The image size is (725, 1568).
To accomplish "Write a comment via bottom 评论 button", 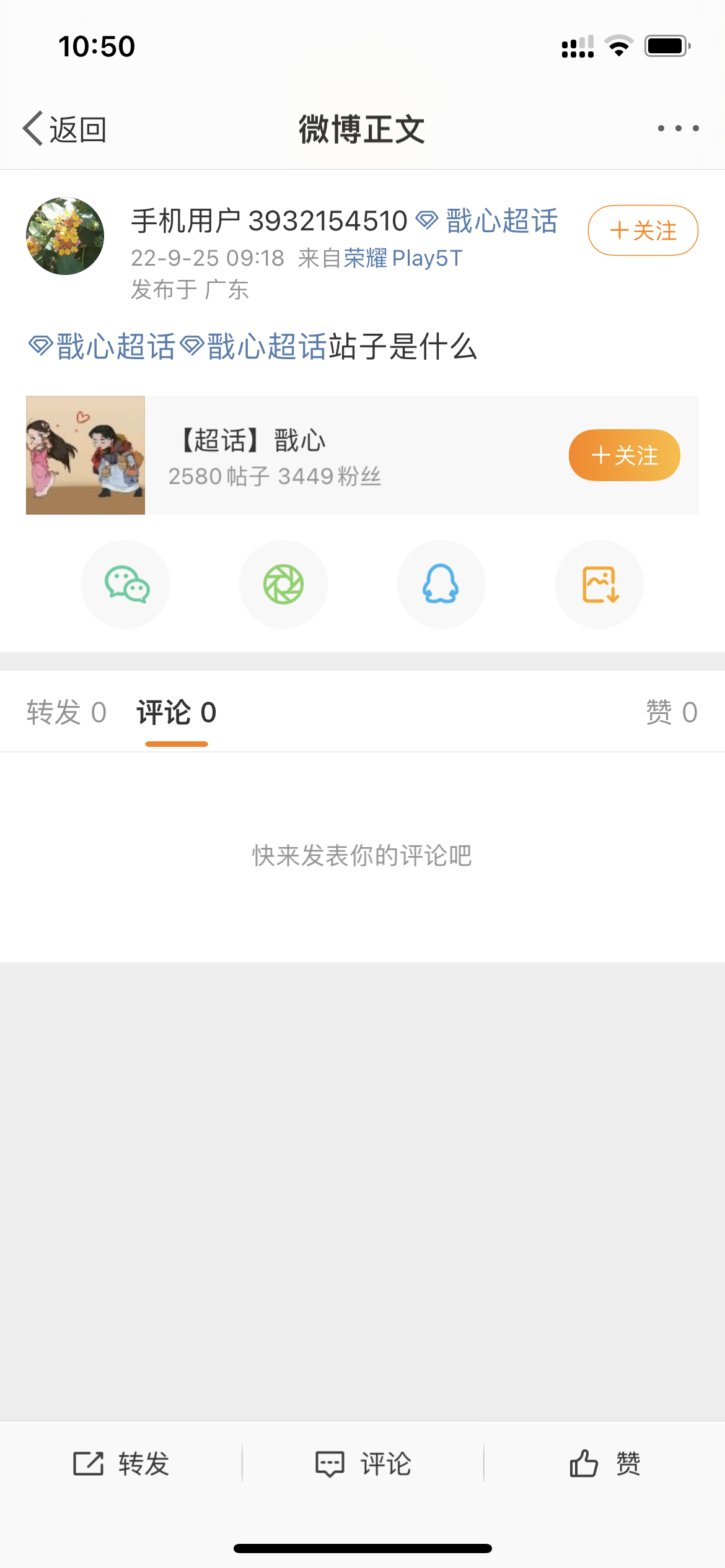I will tap(362, 1464).
